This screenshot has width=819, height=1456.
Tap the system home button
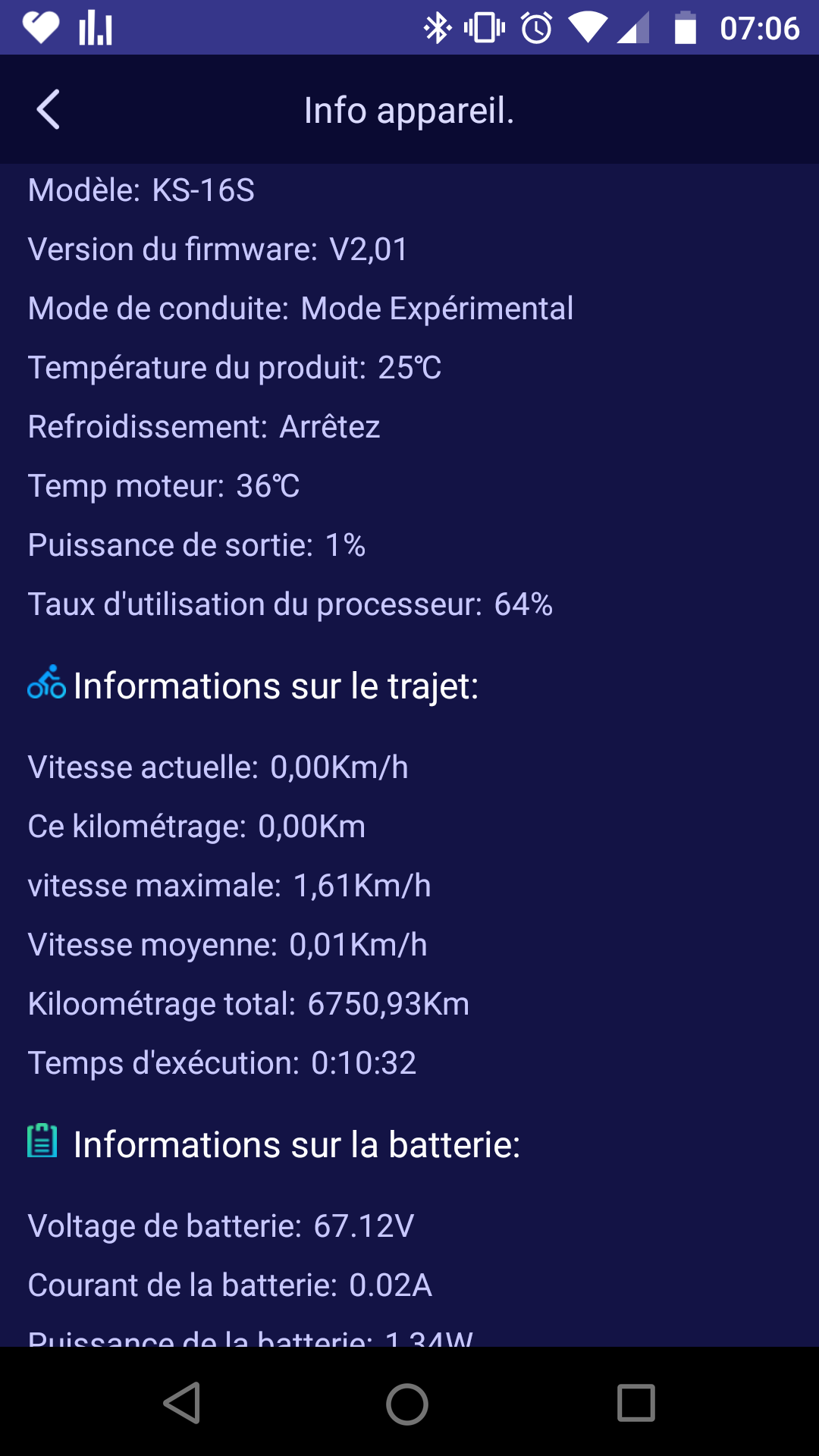(x=407, y=1404)
